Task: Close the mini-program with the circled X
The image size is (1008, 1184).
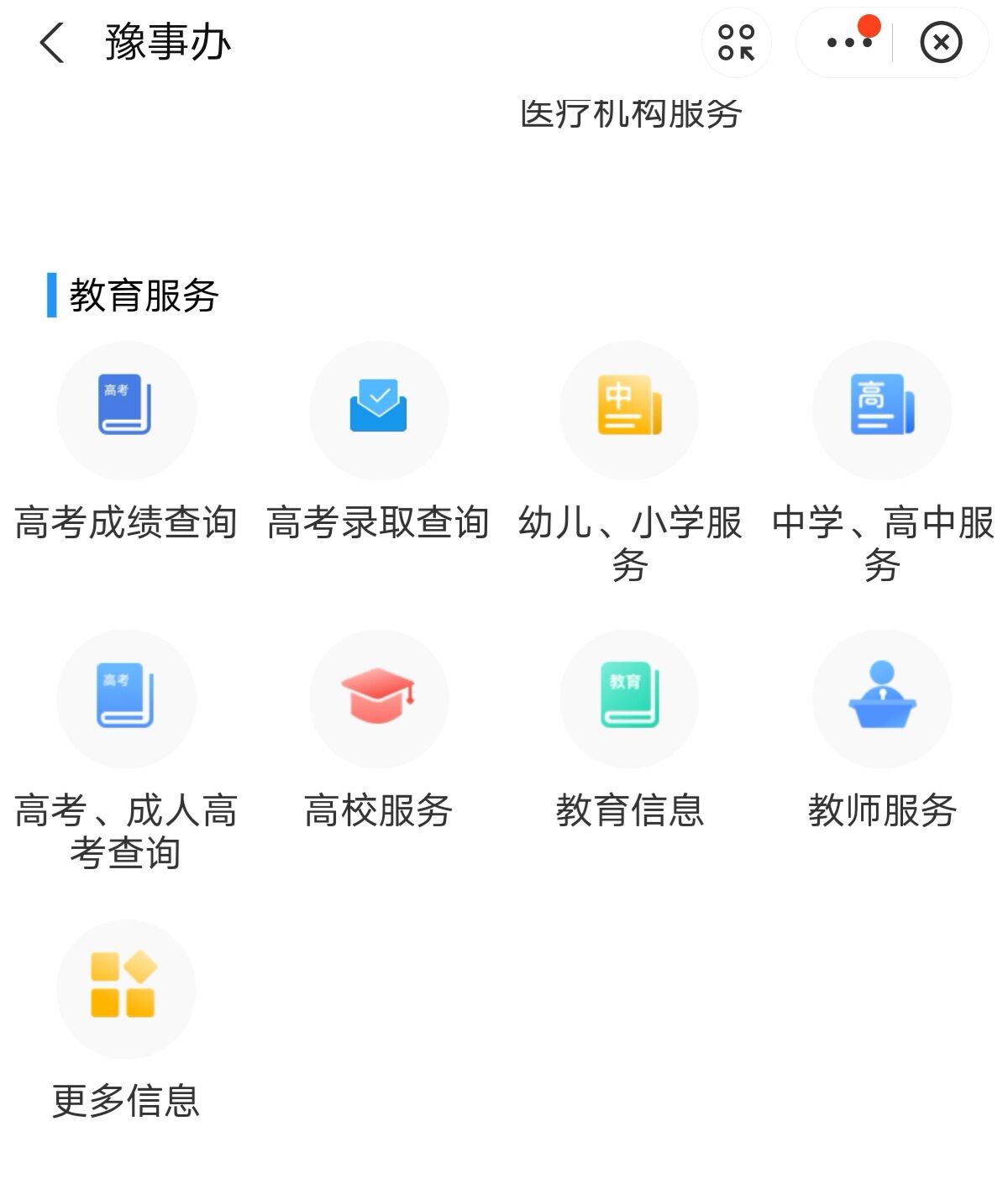Action: click(942, 42)
